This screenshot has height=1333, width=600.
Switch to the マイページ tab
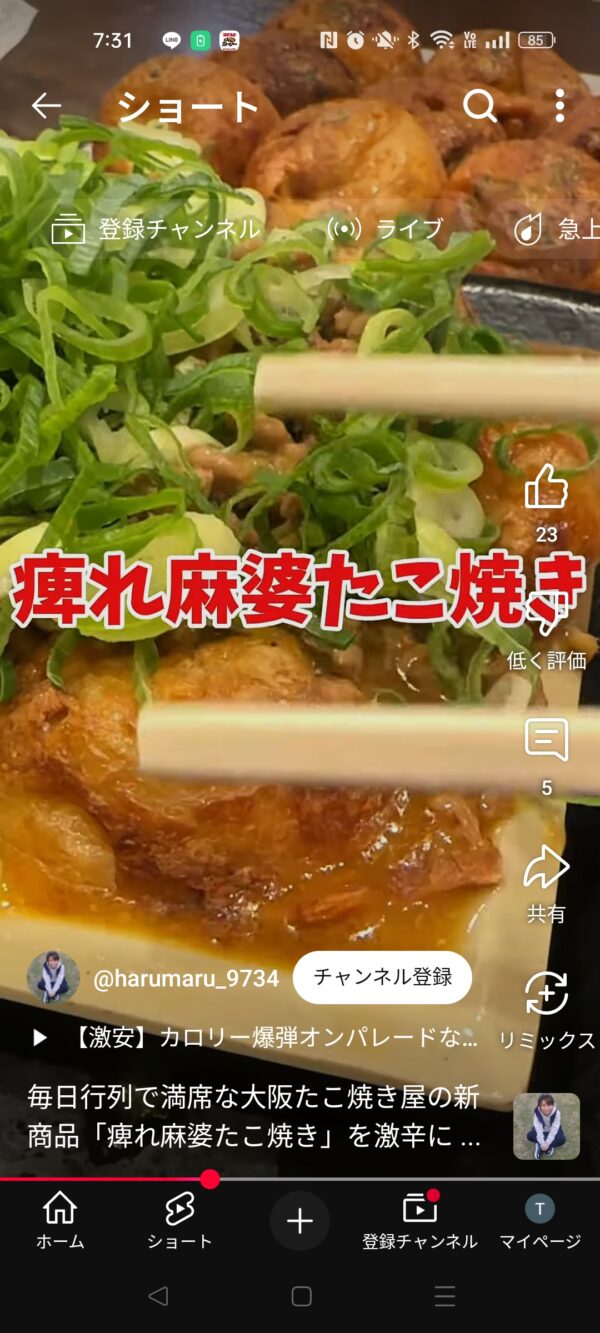(x=540, y=1220)
